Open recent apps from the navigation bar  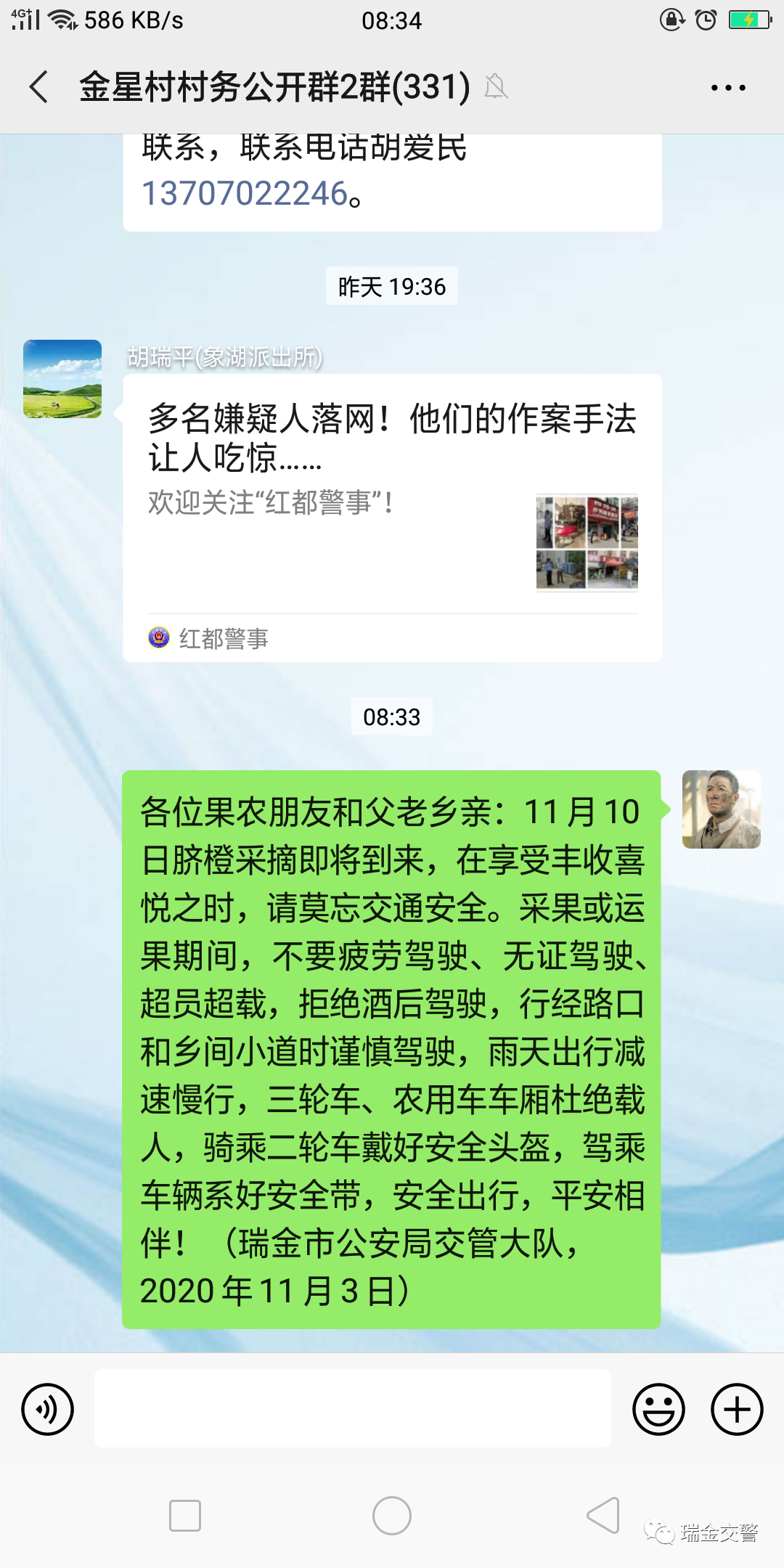click(x=185, y=1516)
